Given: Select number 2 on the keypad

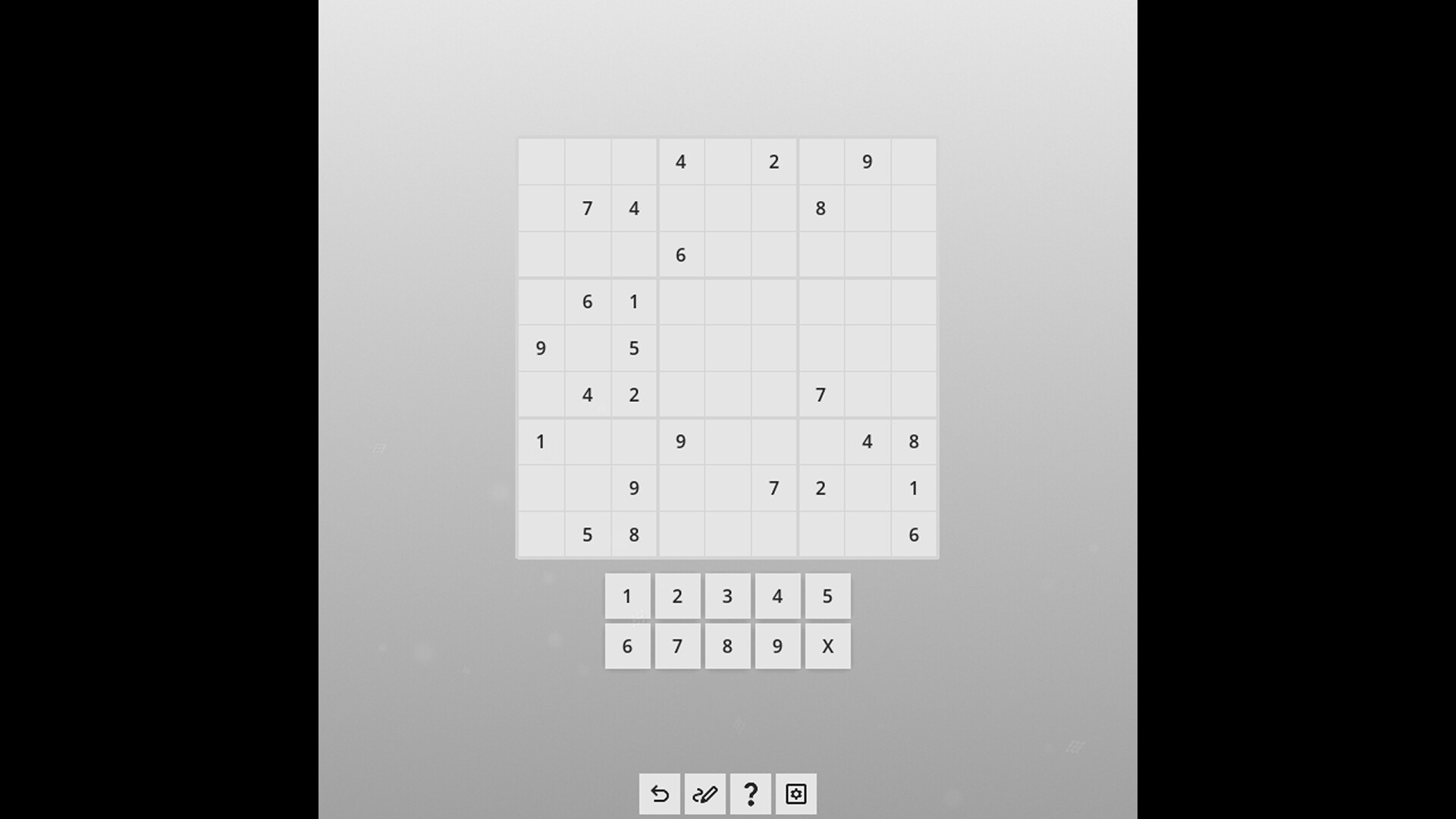Looking at the screenshot, I should [x=677, y=596].
